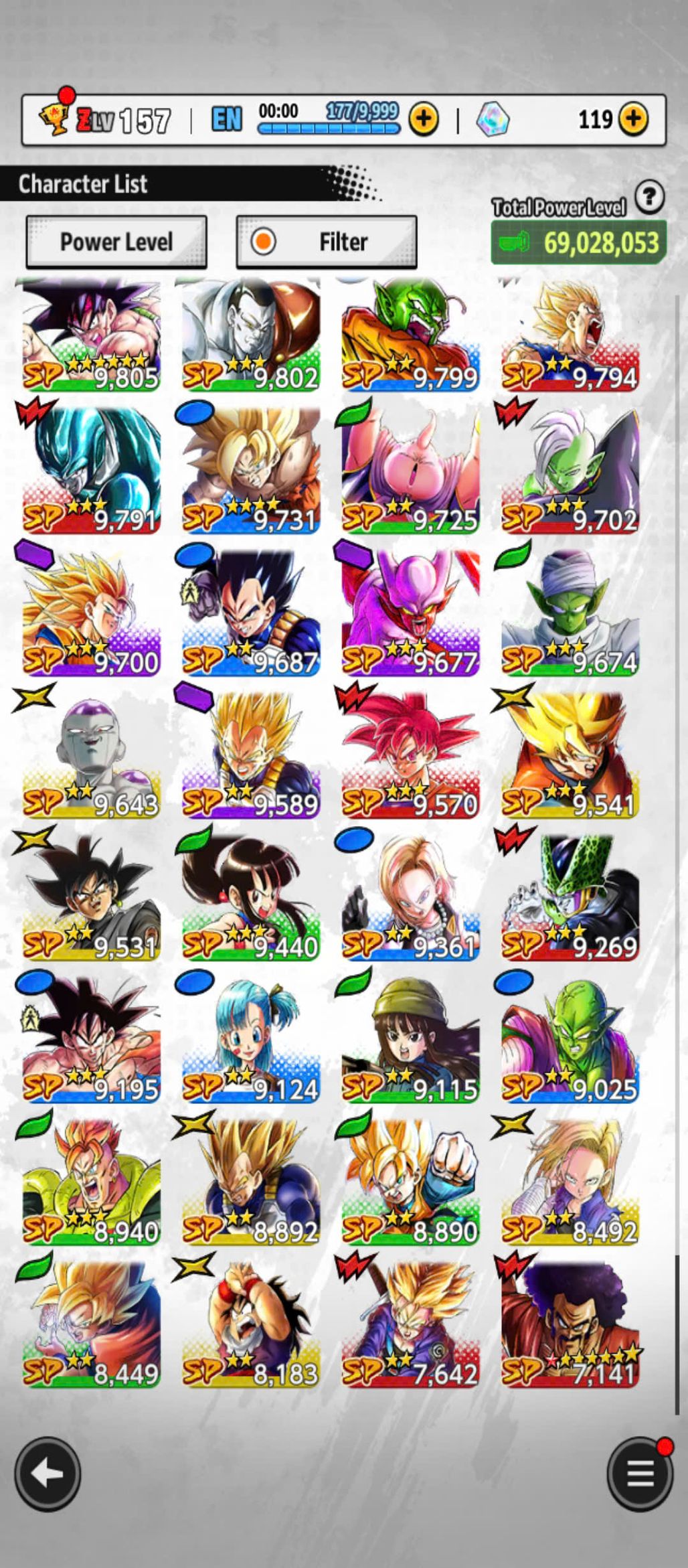Choose the character with power 9,570

[x=410, y=755]
